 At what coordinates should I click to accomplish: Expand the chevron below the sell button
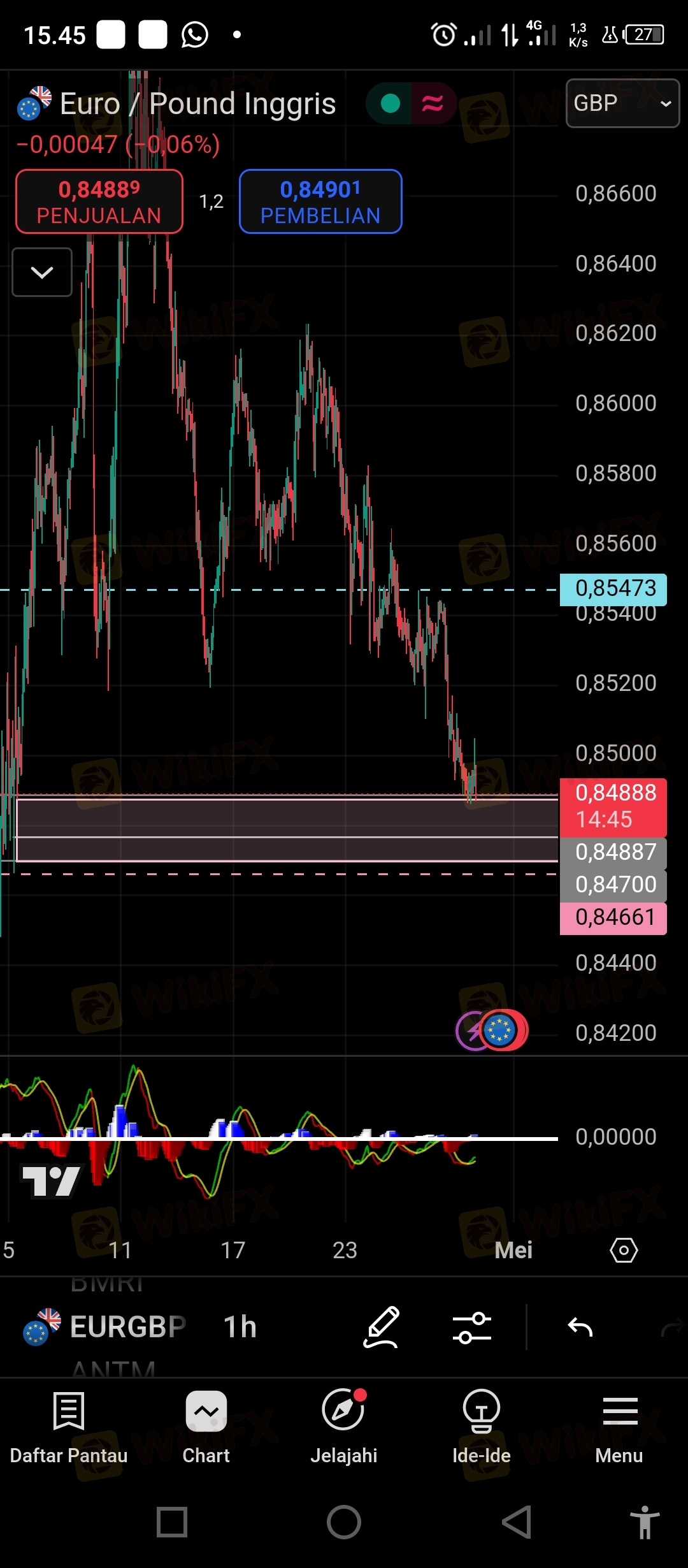coord(42,272)
